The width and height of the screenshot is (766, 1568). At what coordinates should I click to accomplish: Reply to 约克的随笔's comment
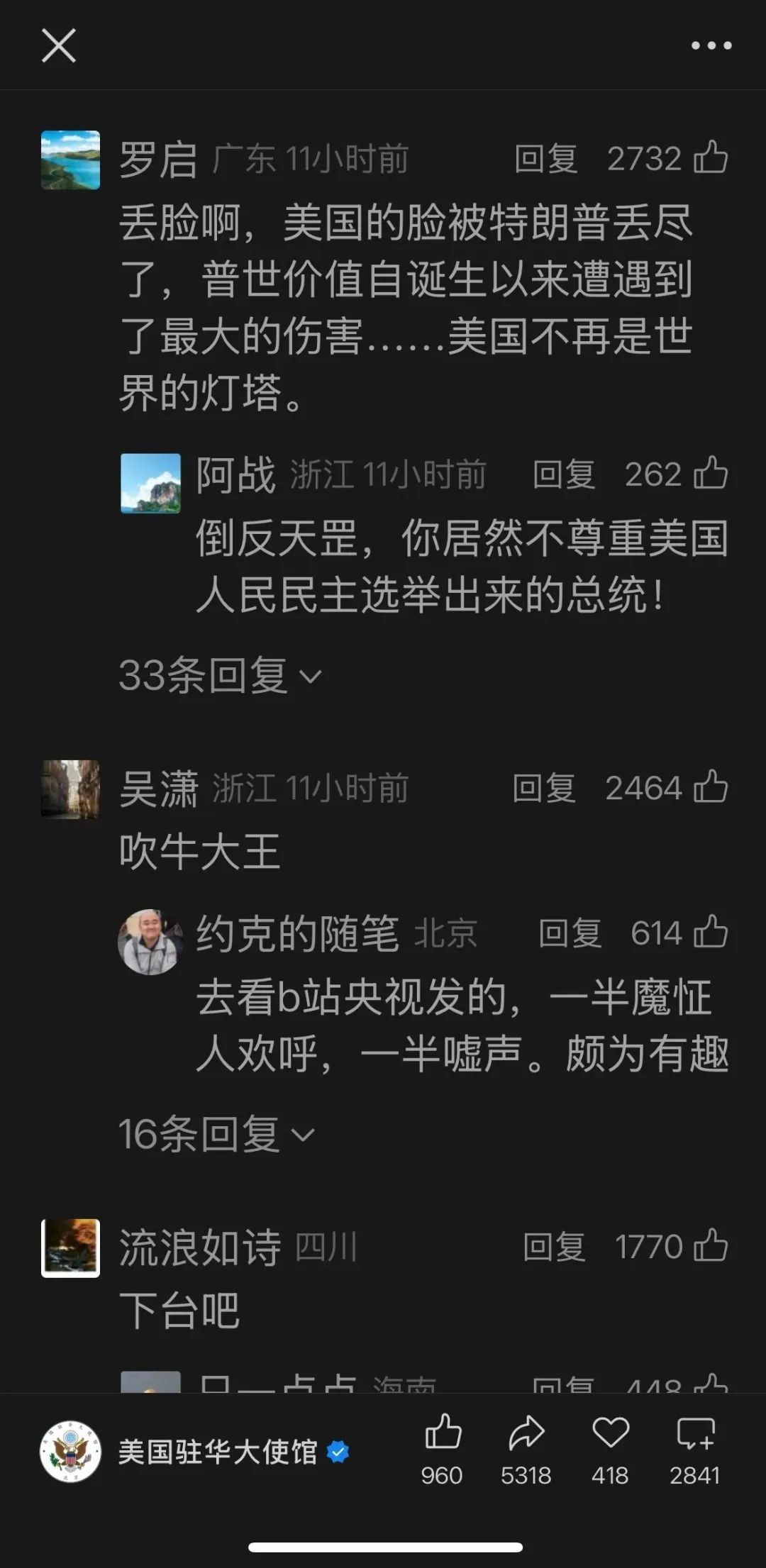[x=570, y=933]
